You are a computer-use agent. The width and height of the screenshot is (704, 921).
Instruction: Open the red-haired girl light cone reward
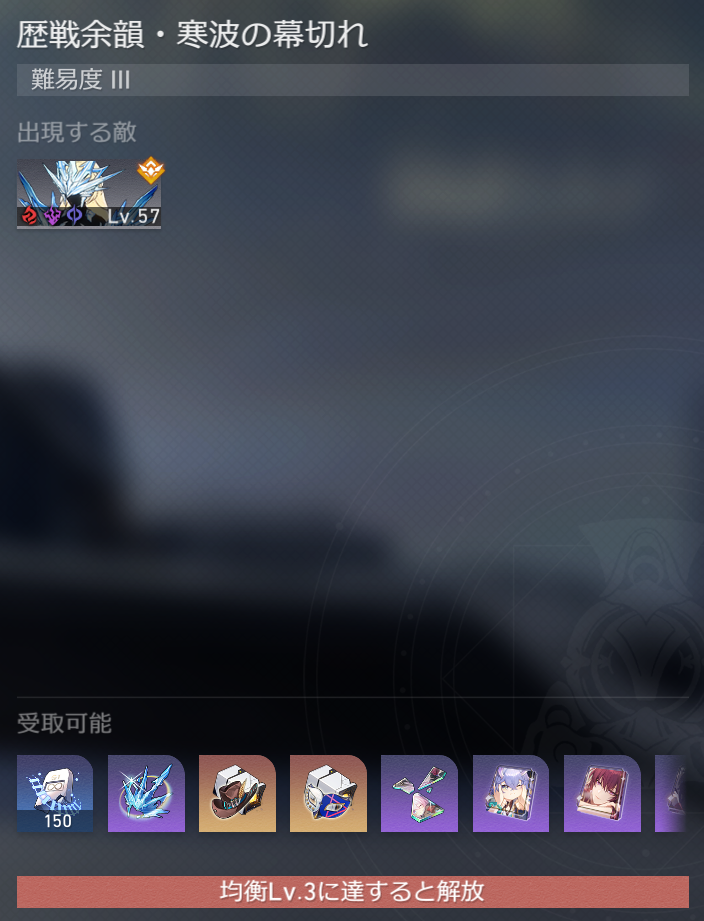click(x=601, y=793)
